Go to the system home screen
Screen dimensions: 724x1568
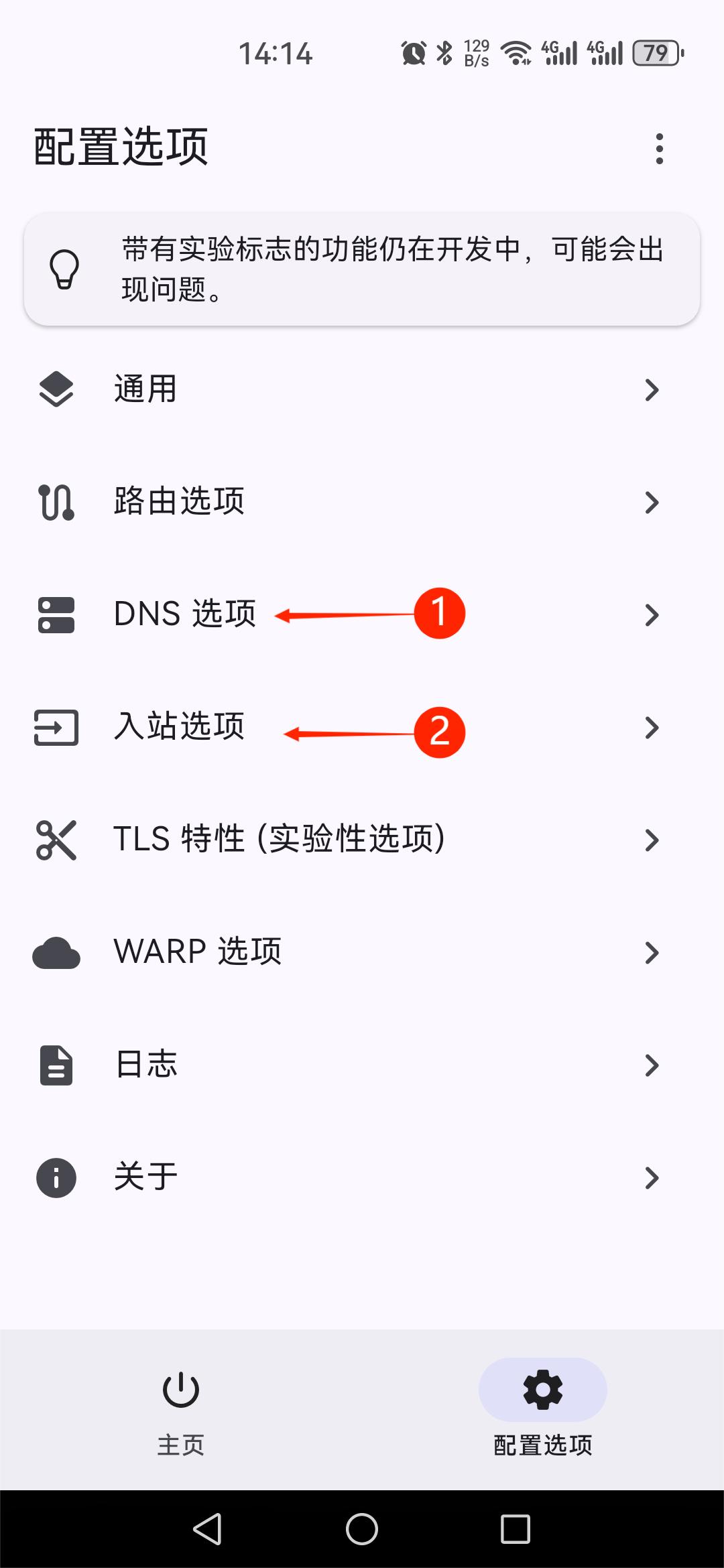[x=362, y=1529]
